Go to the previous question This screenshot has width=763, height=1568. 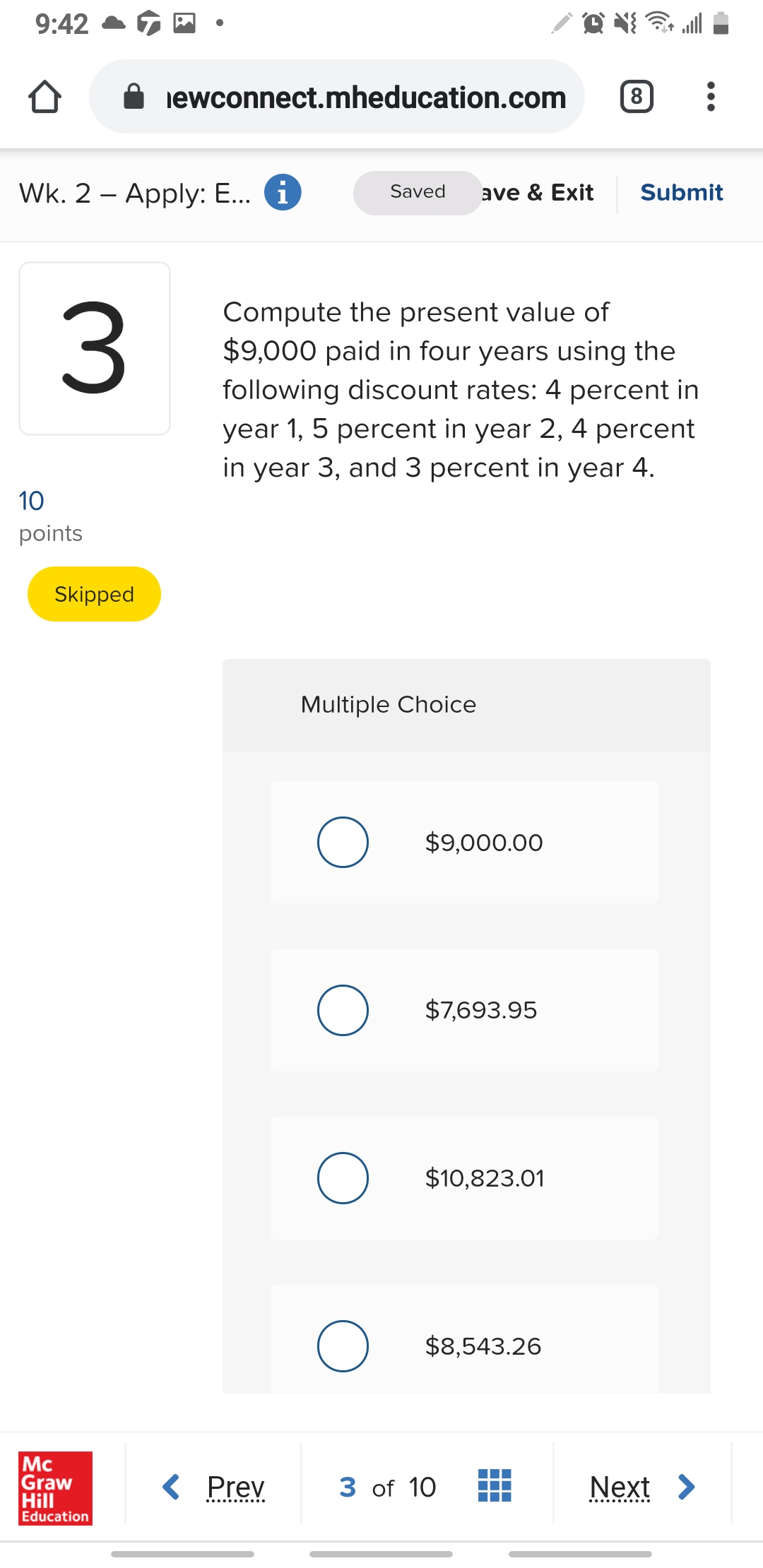[x=215, y=1487]
